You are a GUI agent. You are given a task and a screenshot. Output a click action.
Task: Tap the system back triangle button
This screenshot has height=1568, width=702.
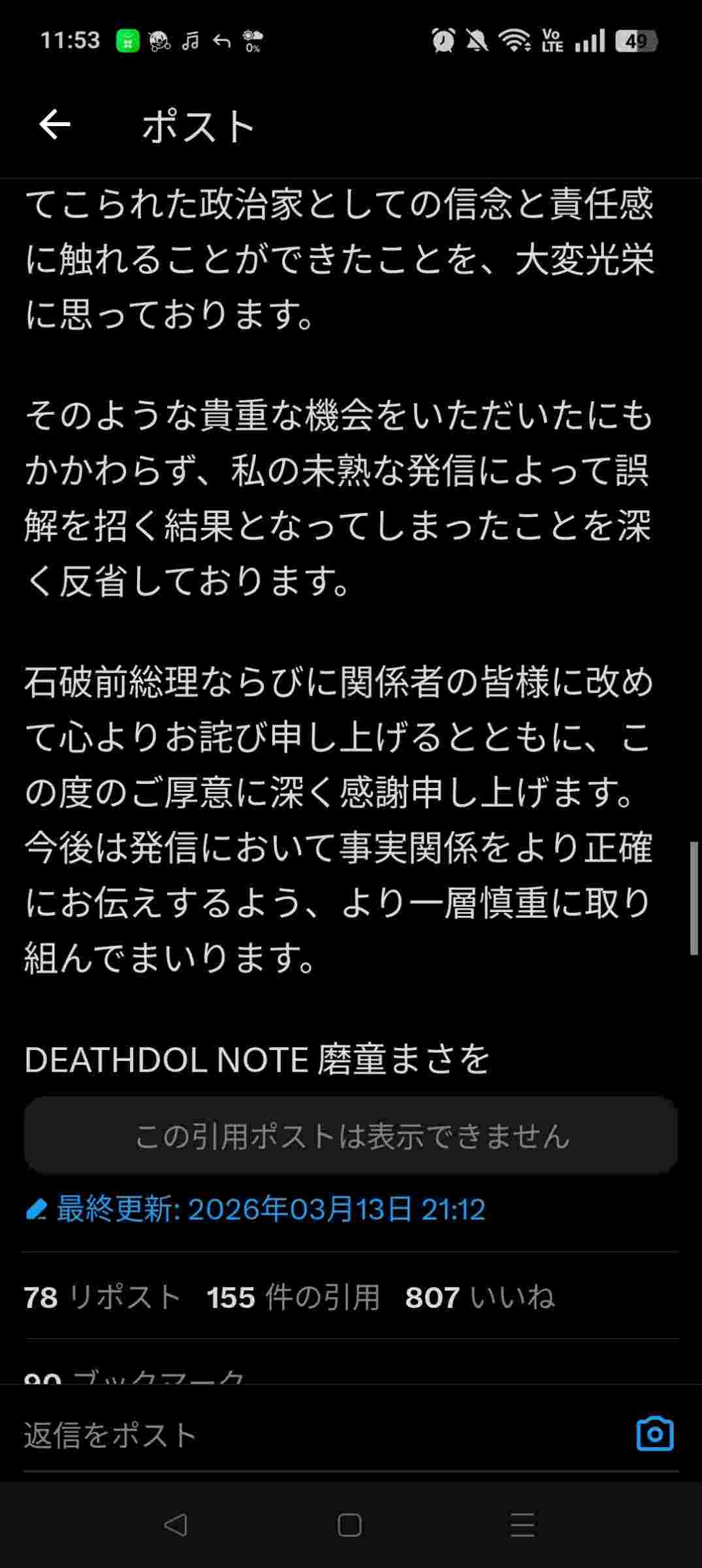(x=176, y=1525)
